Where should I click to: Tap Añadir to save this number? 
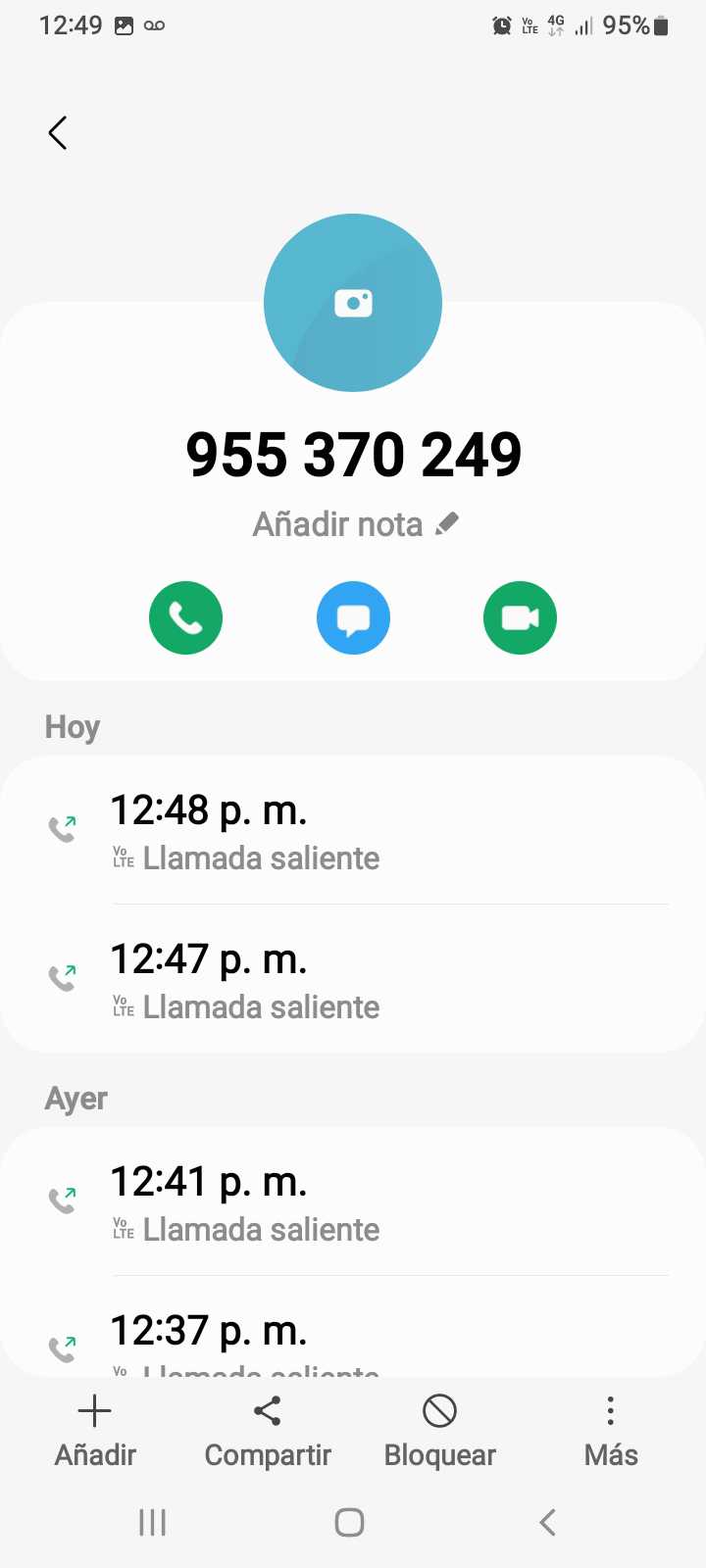[x=95, y=1431]
